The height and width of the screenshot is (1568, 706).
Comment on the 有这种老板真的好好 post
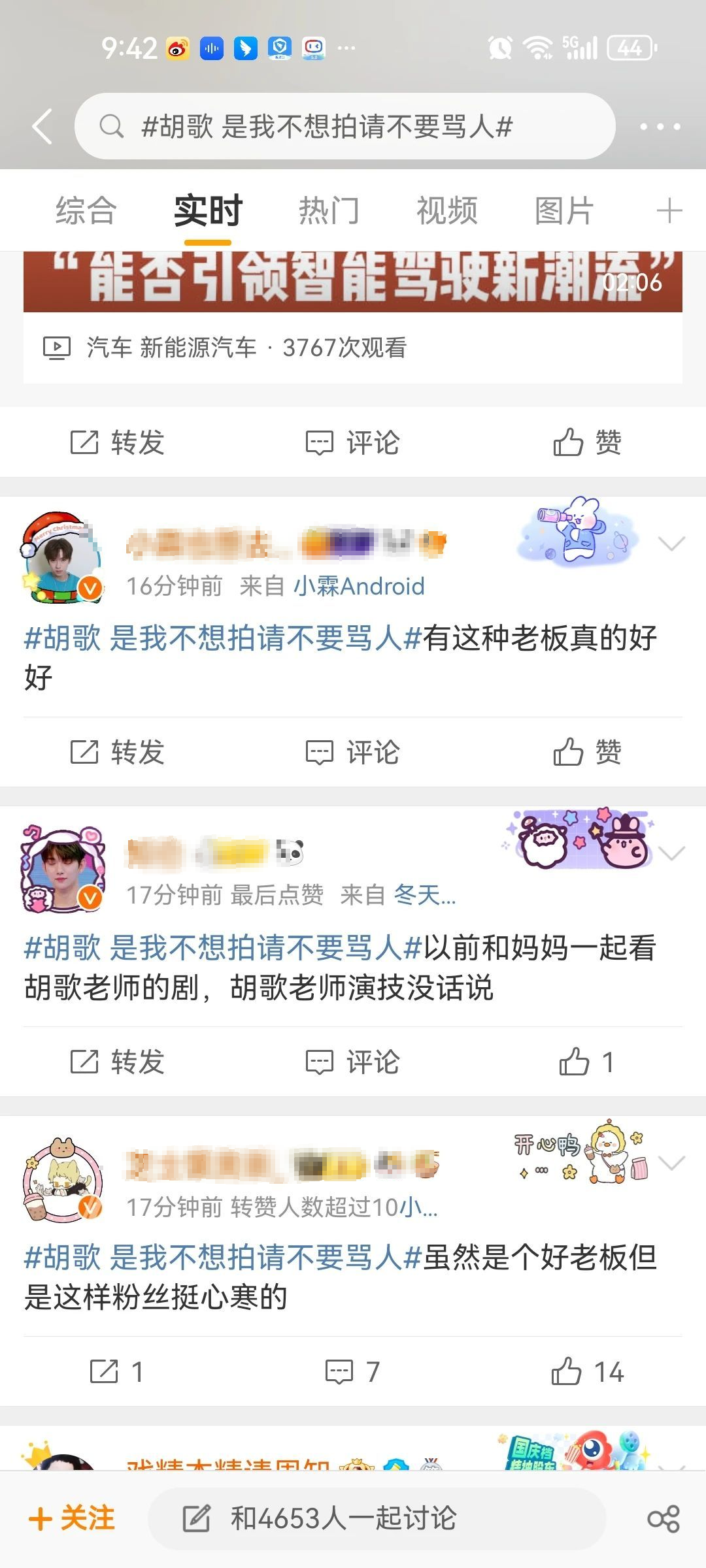[353, 752]
